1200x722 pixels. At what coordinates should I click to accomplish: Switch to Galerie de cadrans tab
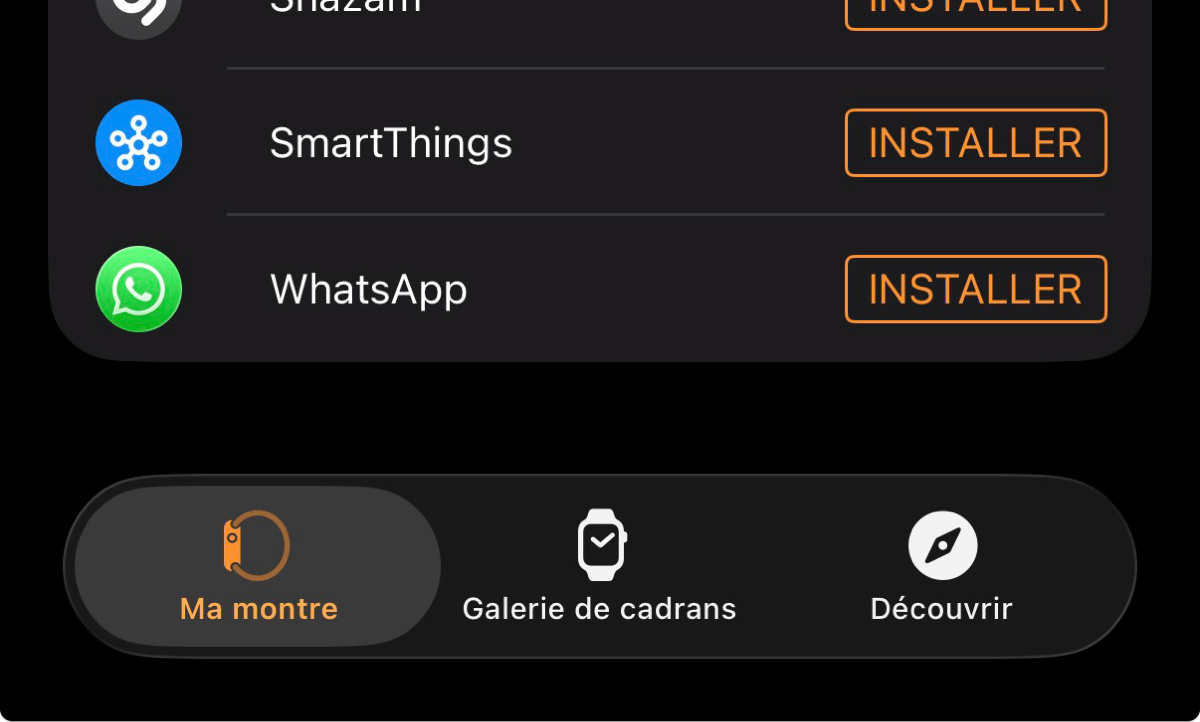pyautogui.click(x=600, y=566)
